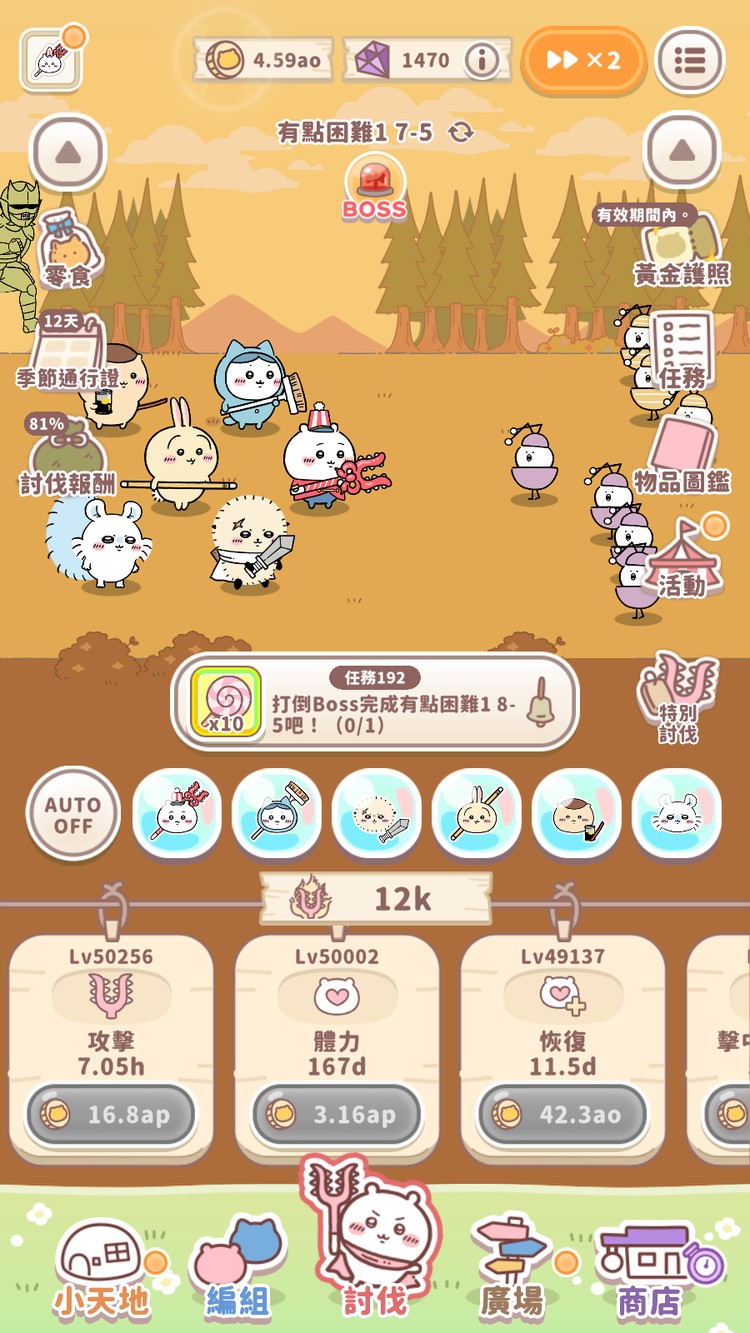Upgrade 恢復 for 42.3ao coins
The image size is (750, 1333).
563,1114
